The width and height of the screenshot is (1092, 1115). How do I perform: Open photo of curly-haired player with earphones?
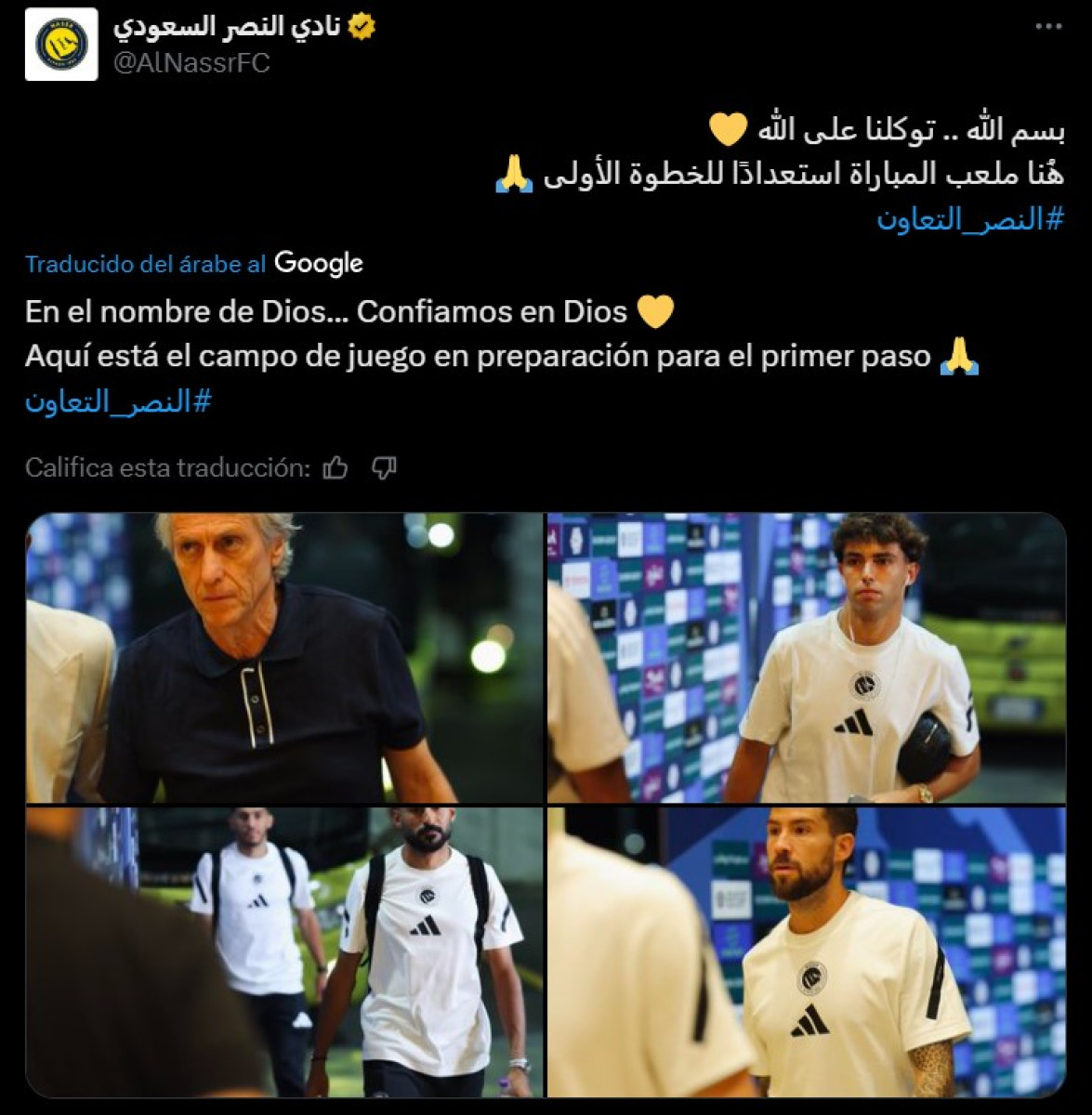(x=806, y=658)
